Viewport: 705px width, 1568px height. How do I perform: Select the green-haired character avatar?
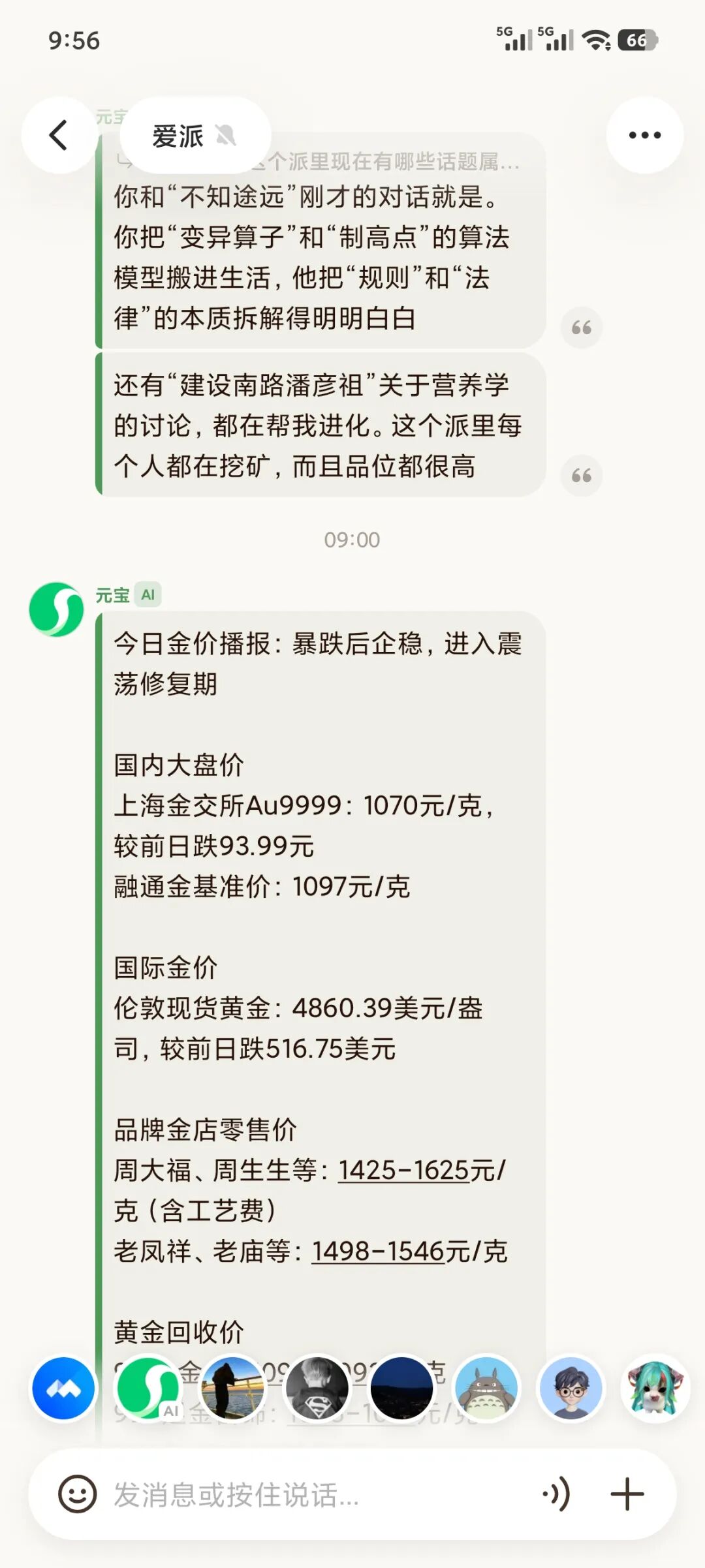coord(655,1389)
